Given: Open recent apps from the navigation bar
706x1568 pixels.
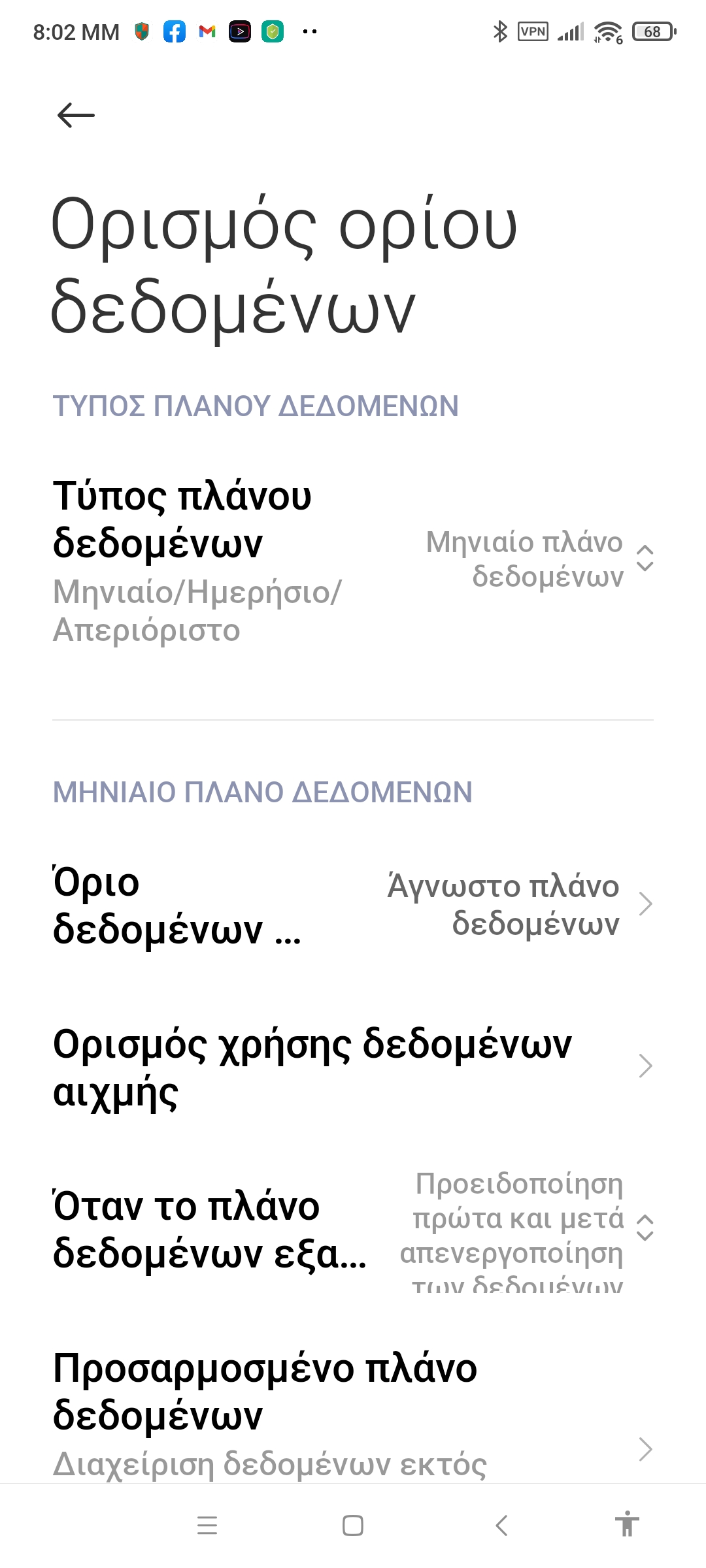Looking at the screenshot, I should point(207,1526).
